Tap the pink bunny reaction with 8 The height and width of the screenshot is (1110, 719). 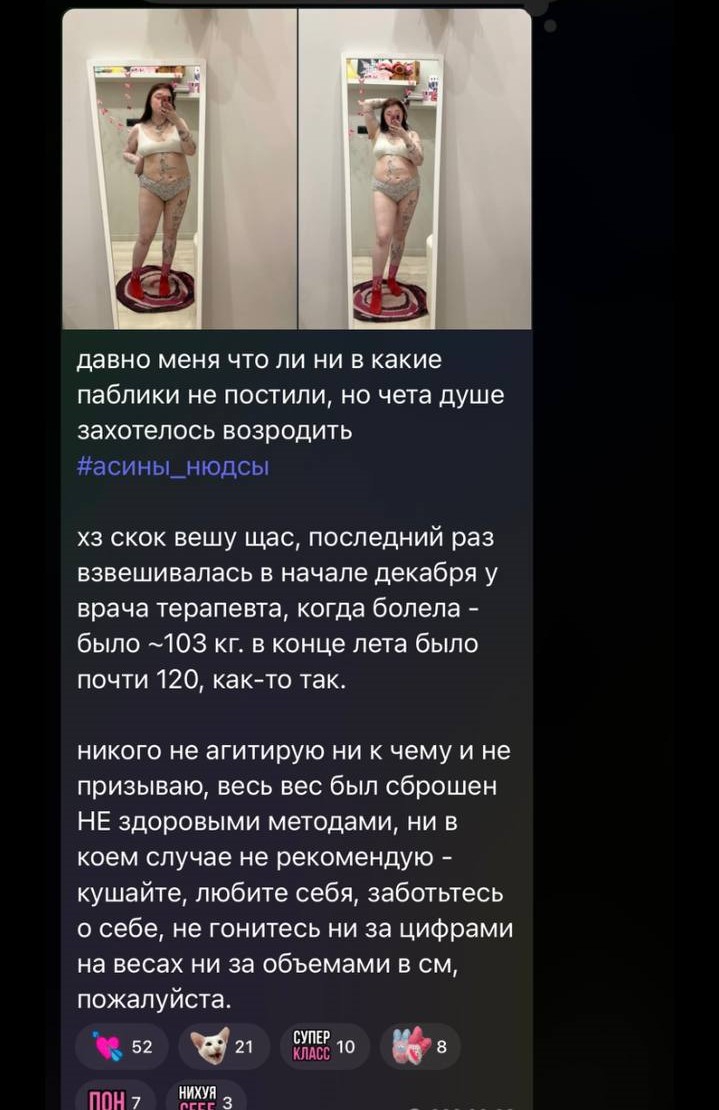point(420,1046)
